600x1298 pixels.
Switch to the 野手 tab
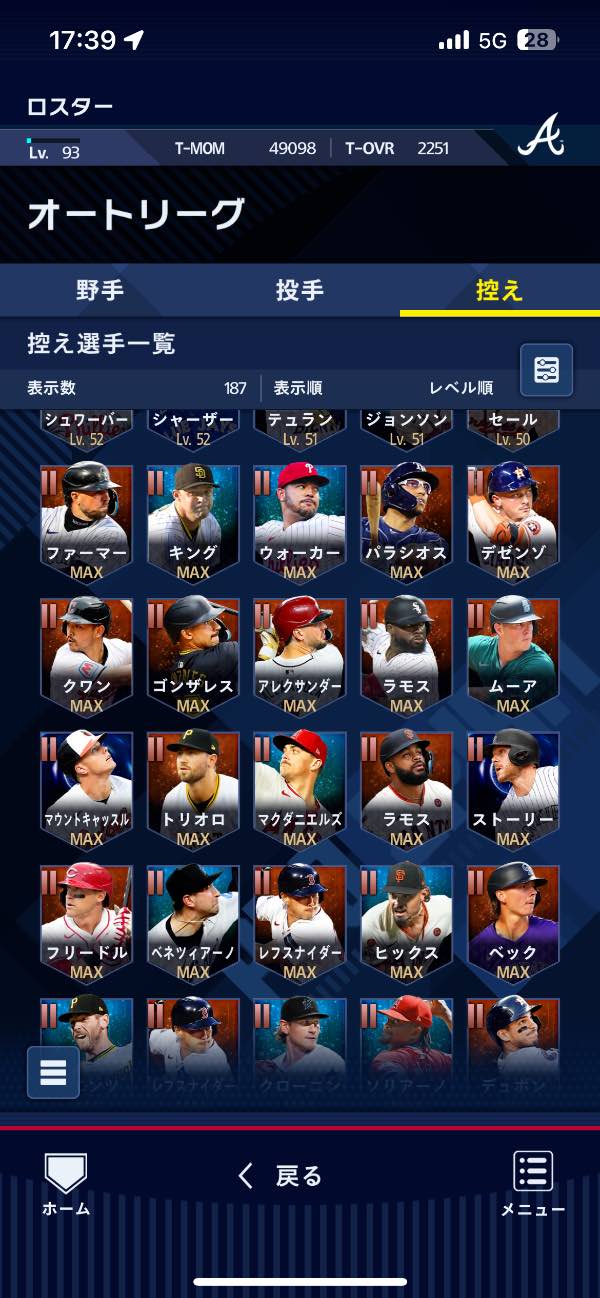click(x=100, y=291)
